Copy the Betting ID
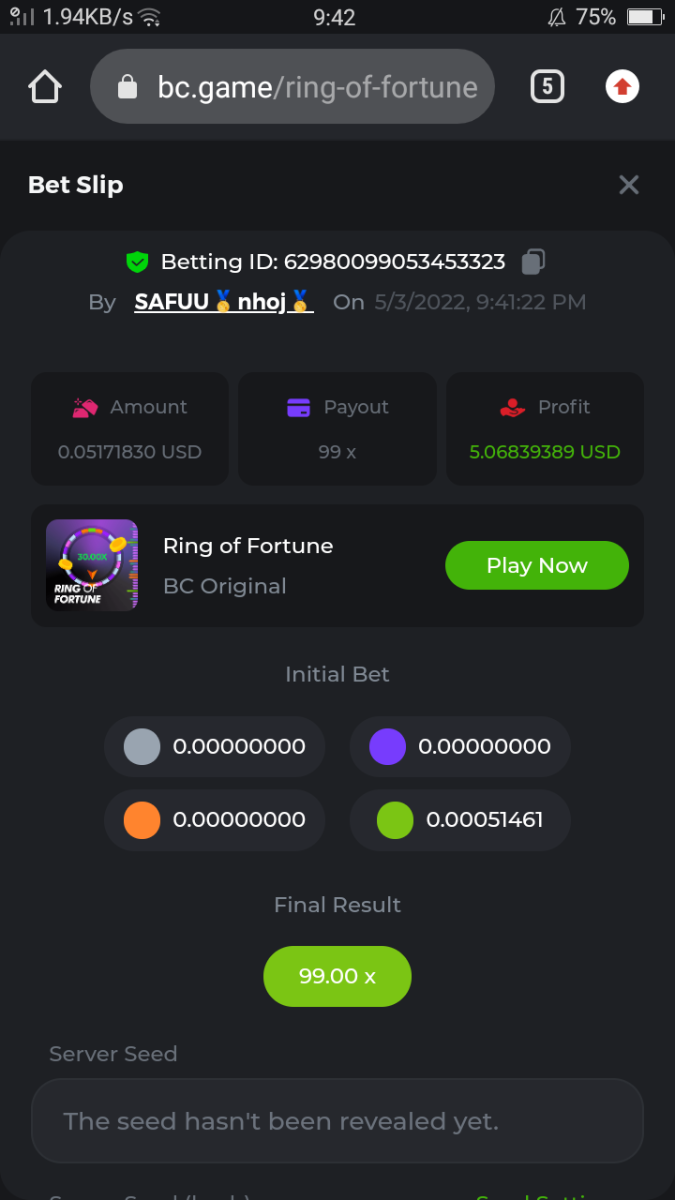Image resolution: width=675 pixels, height=1200 pixels. 533,262
